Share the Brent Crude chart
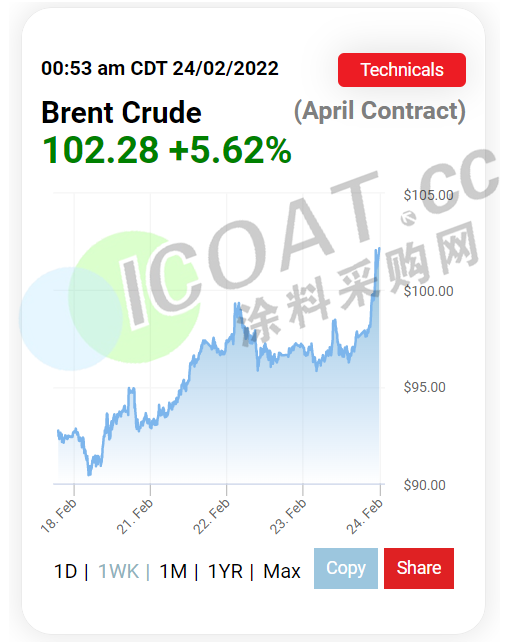The image size is (511, 642). (x=418, y=568)
